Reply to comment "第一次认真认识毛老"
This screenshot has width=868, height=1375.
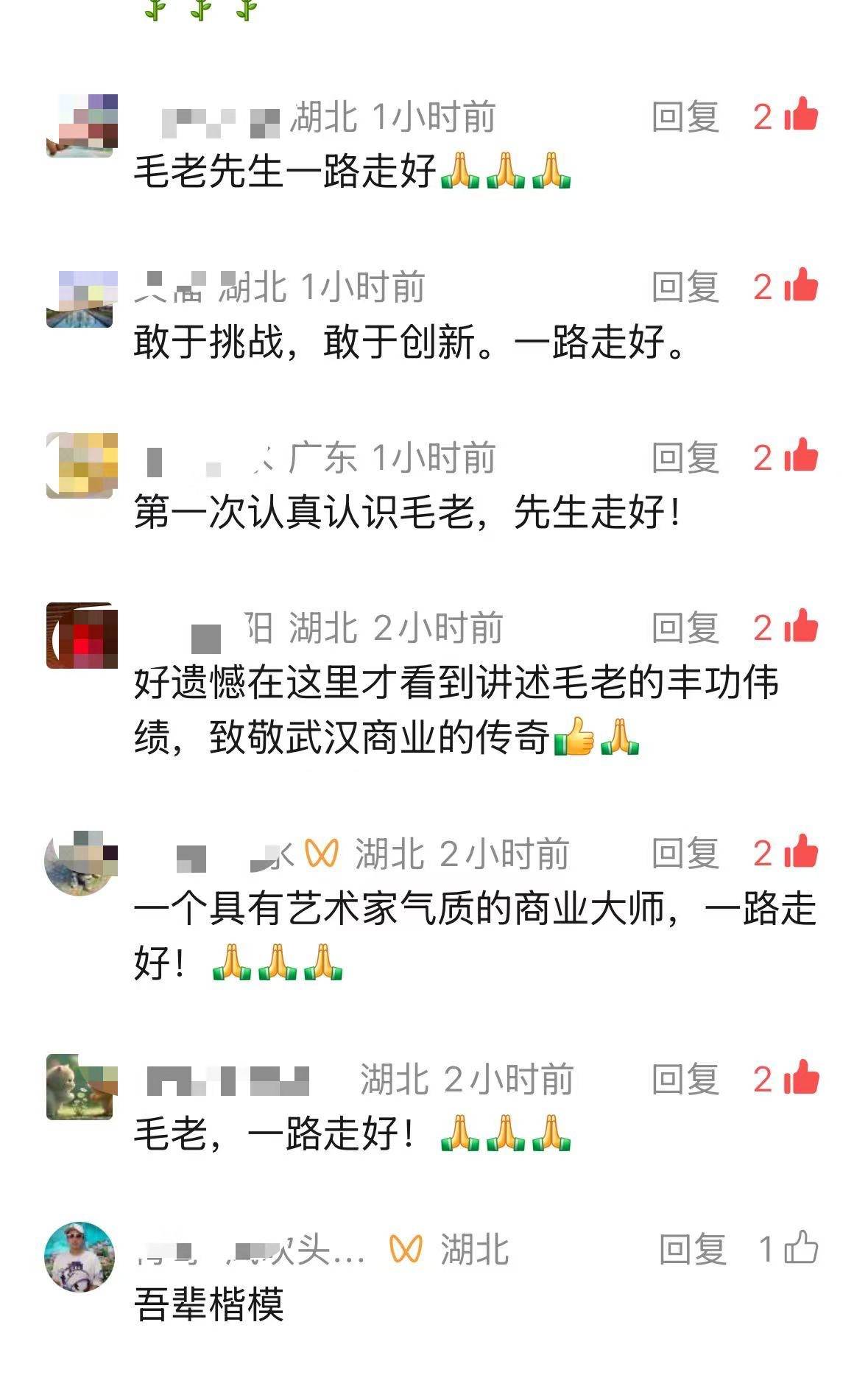(x=685, y=458)
